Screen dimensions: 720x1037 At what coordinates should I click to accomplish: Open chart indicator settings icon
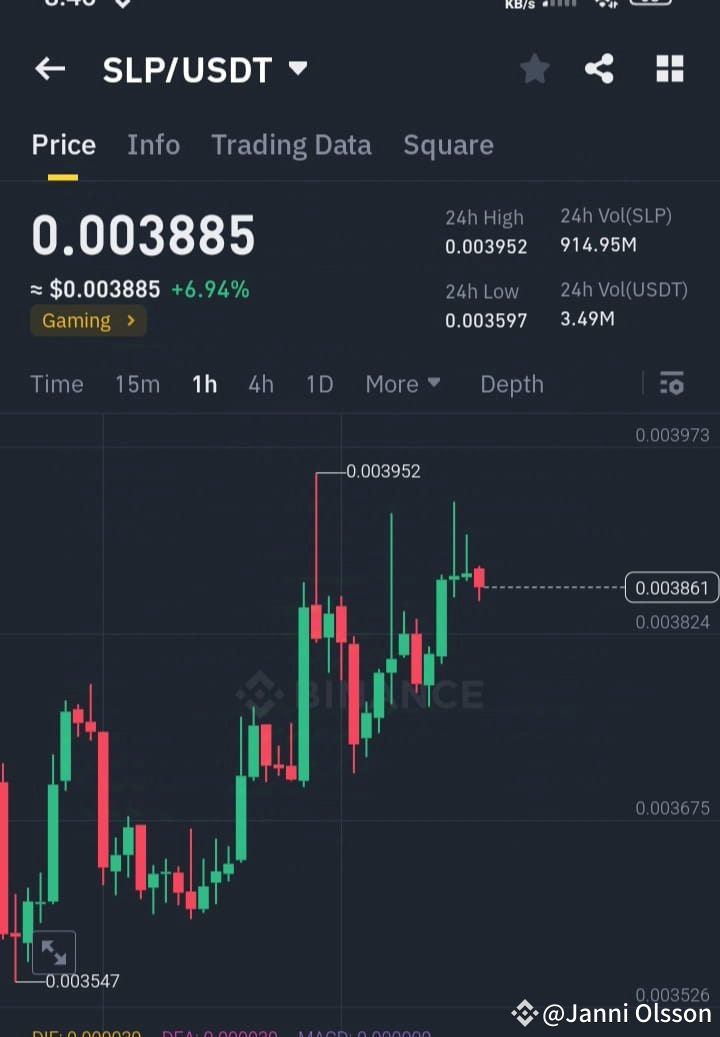(671, 384)
